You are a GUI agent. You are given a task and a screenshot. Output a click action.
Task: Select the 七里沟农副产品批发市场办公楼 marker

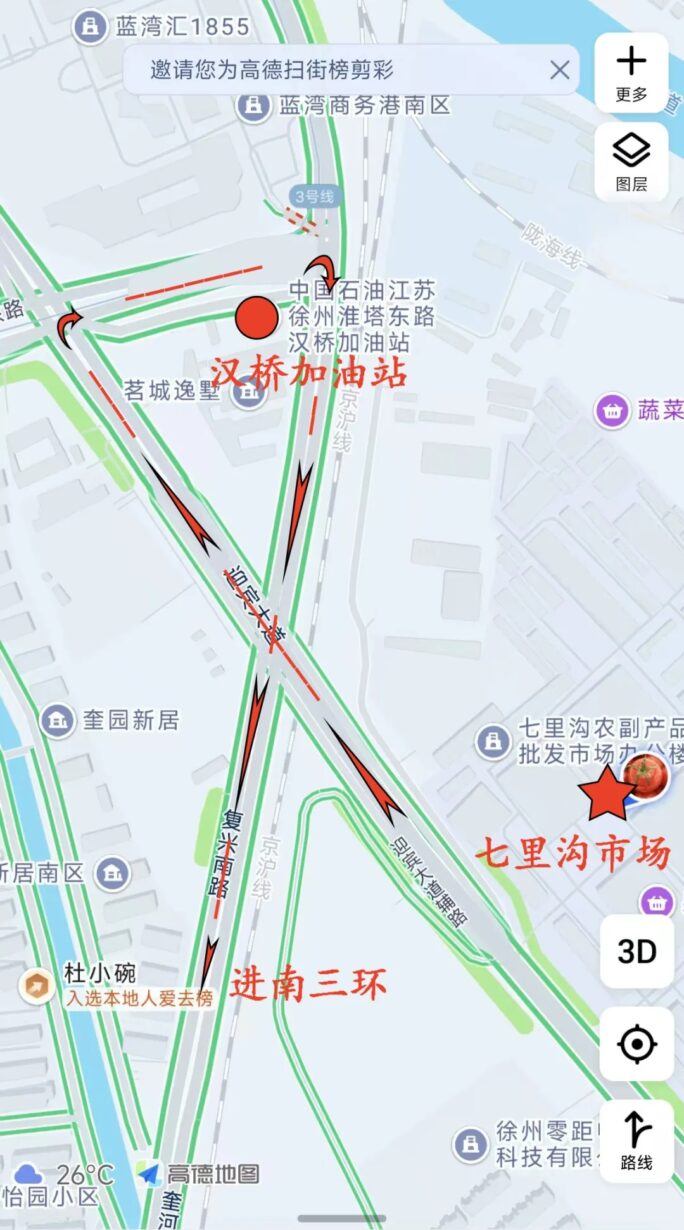(491, 741)
